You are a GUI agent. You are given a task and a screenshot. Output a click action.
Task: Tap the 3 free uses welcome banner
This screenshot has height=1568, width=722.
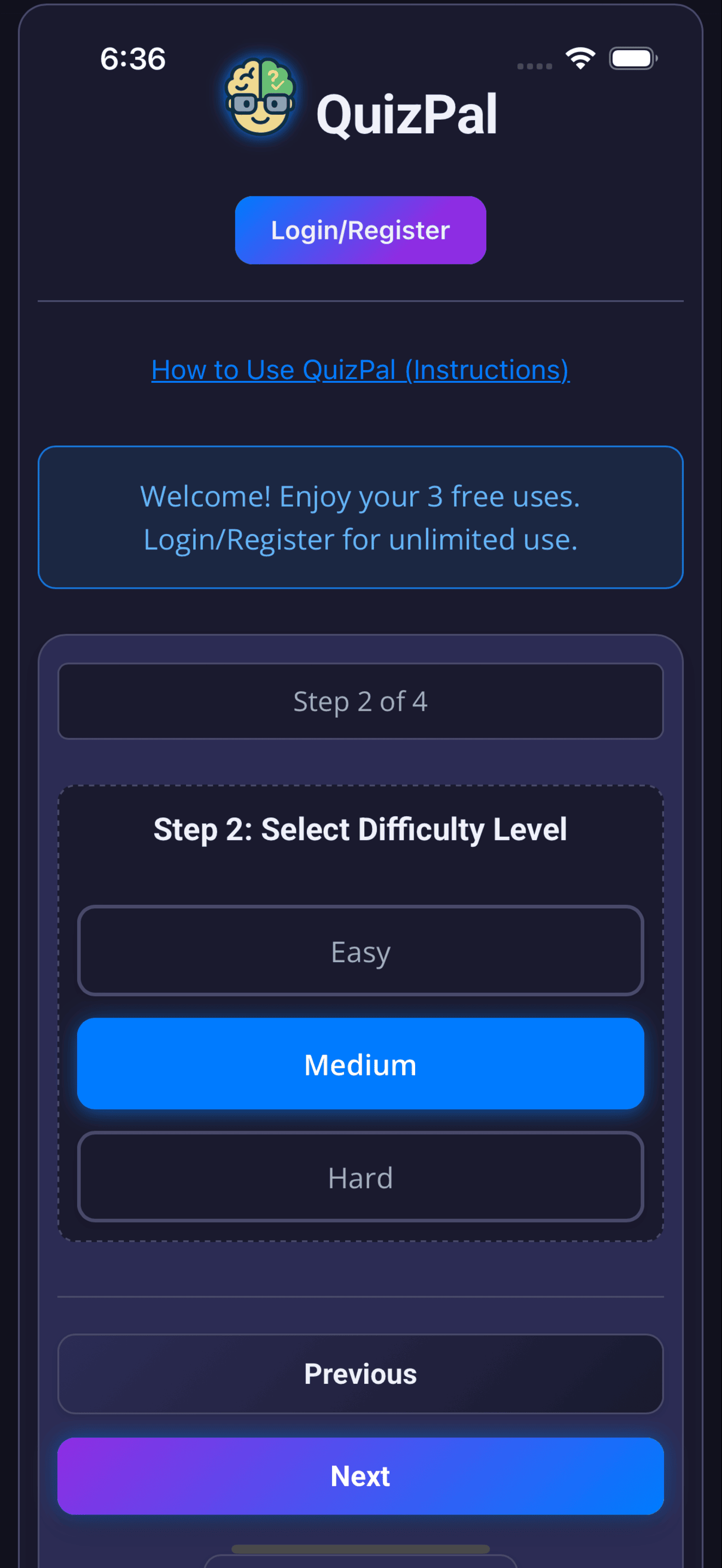click(x=360, y=517)
